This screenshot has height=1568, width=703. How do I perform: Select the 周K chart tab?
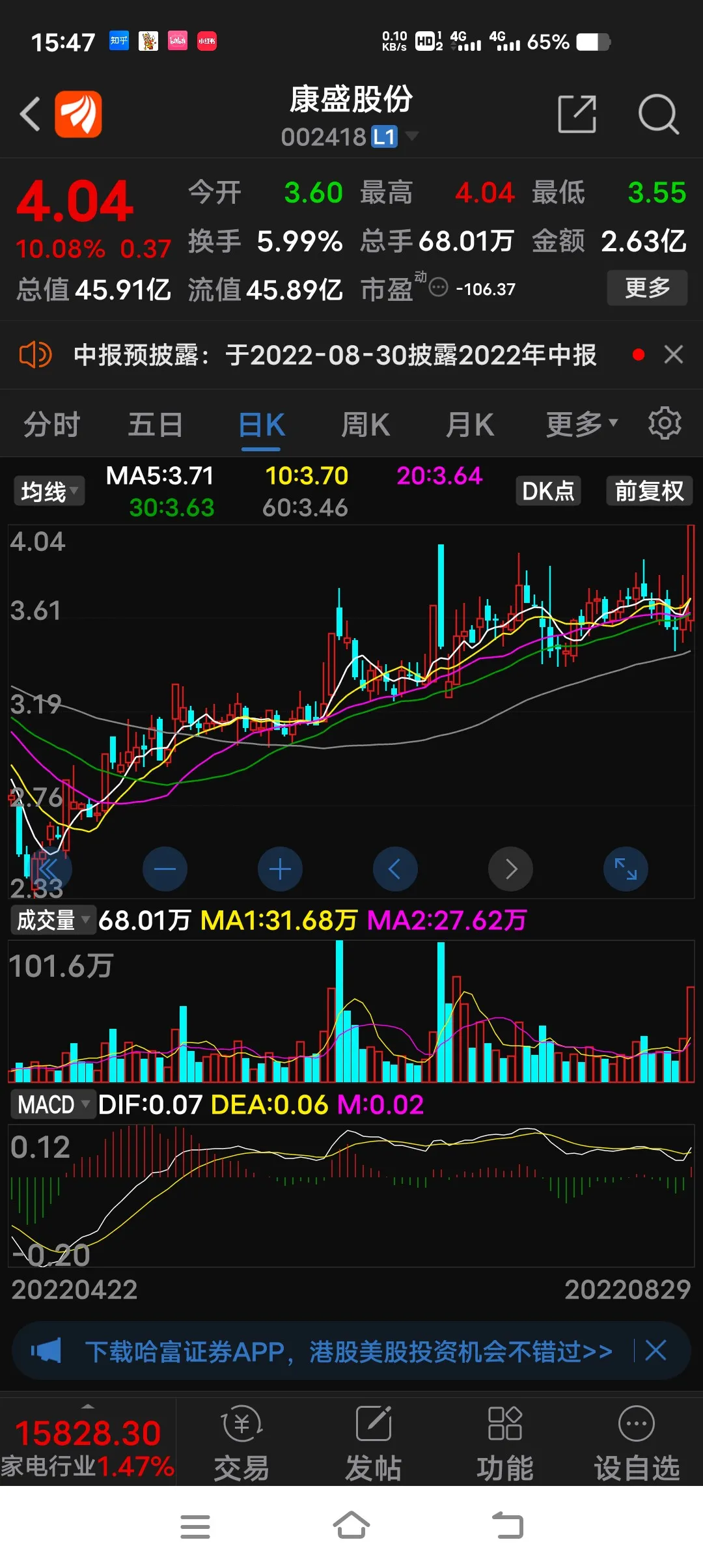[x=365, y=425]
